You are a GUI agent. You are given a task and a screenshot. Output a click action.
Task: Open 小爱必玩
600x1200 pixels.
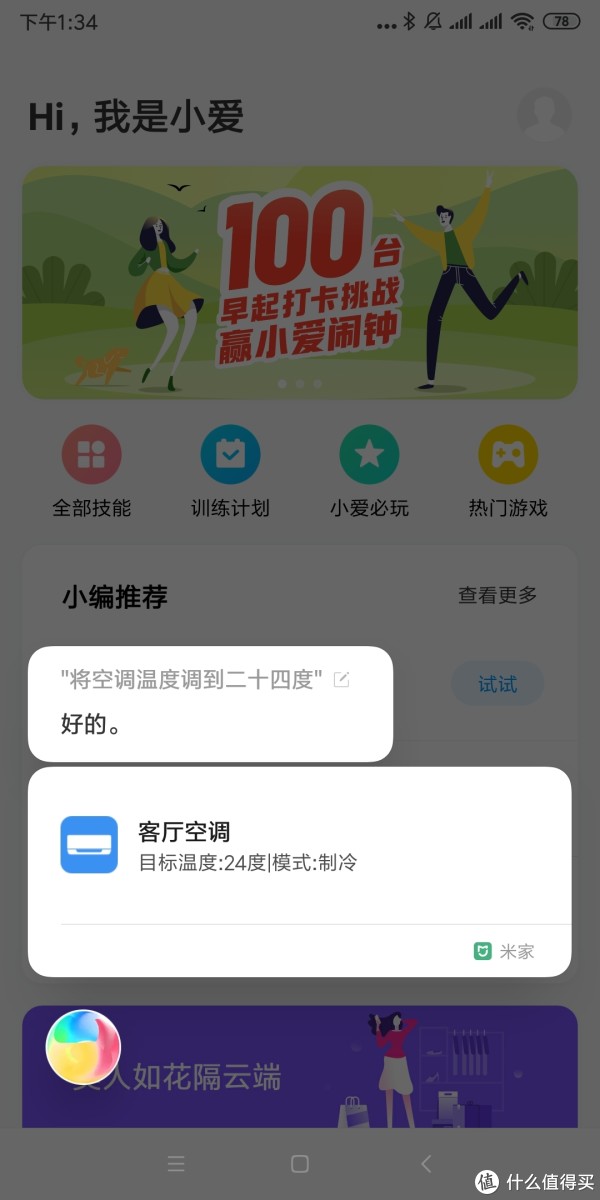(369, 455)
